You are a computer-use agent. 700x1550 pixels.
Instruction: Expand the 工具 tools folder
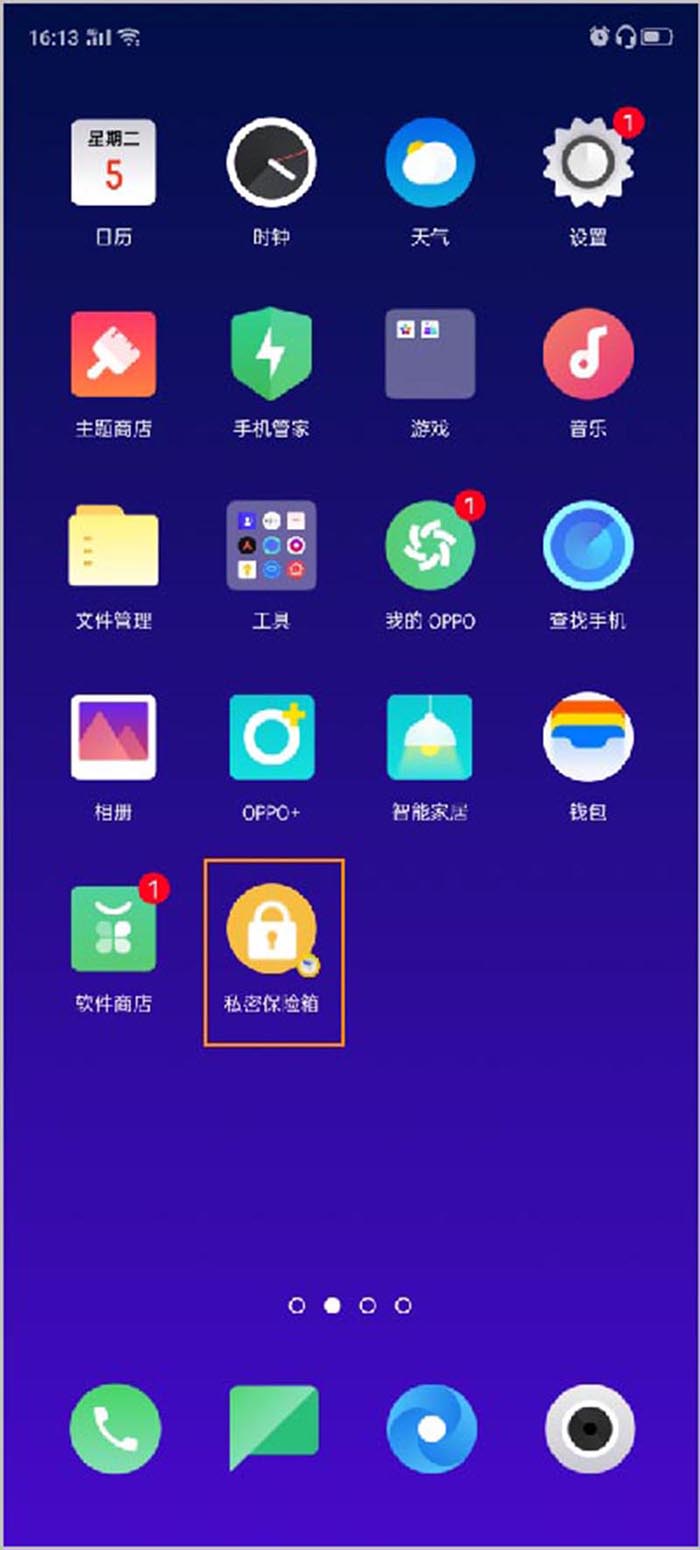coord(271,545)
